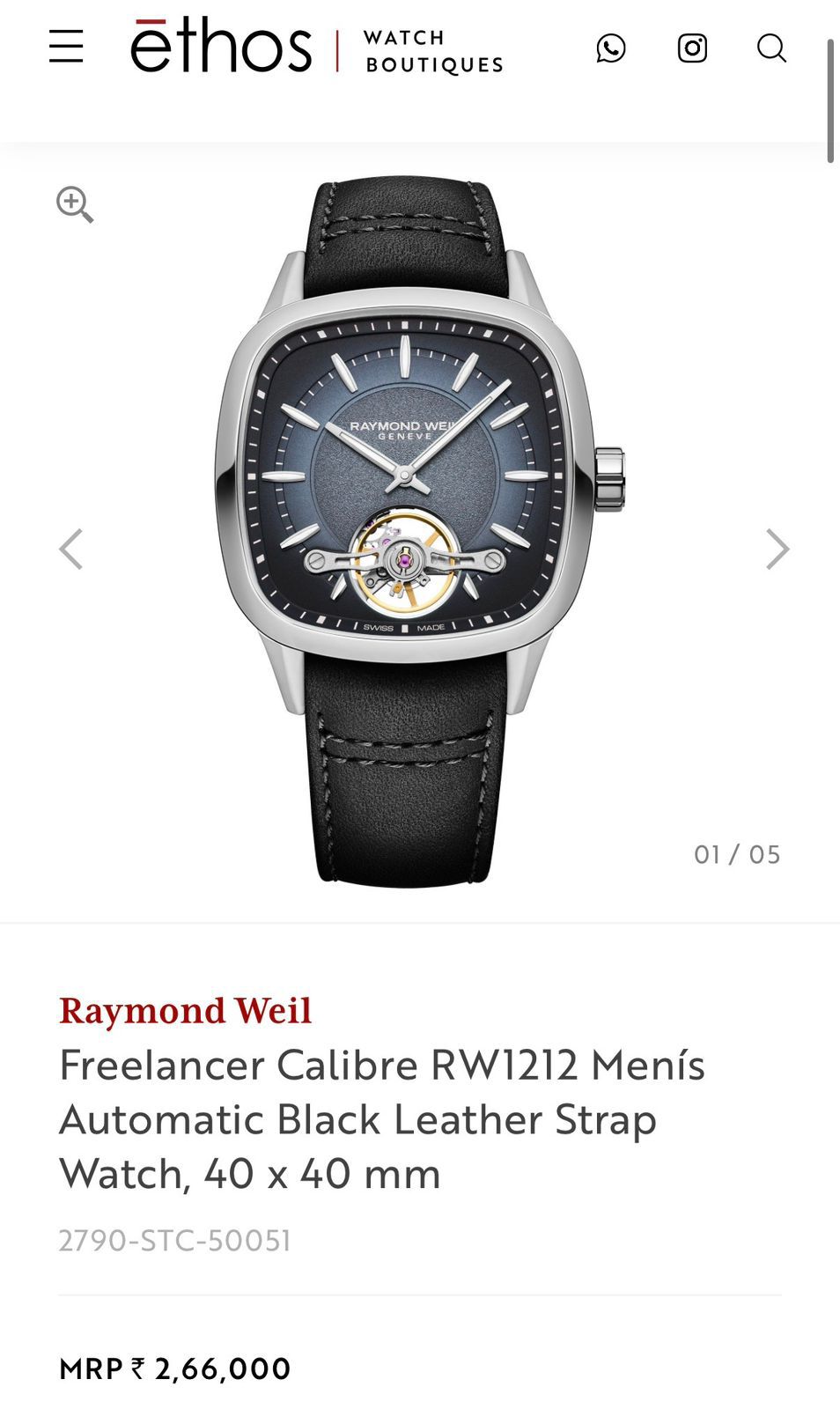Open the search icon
840x1409 pixels.
[771, 48]
